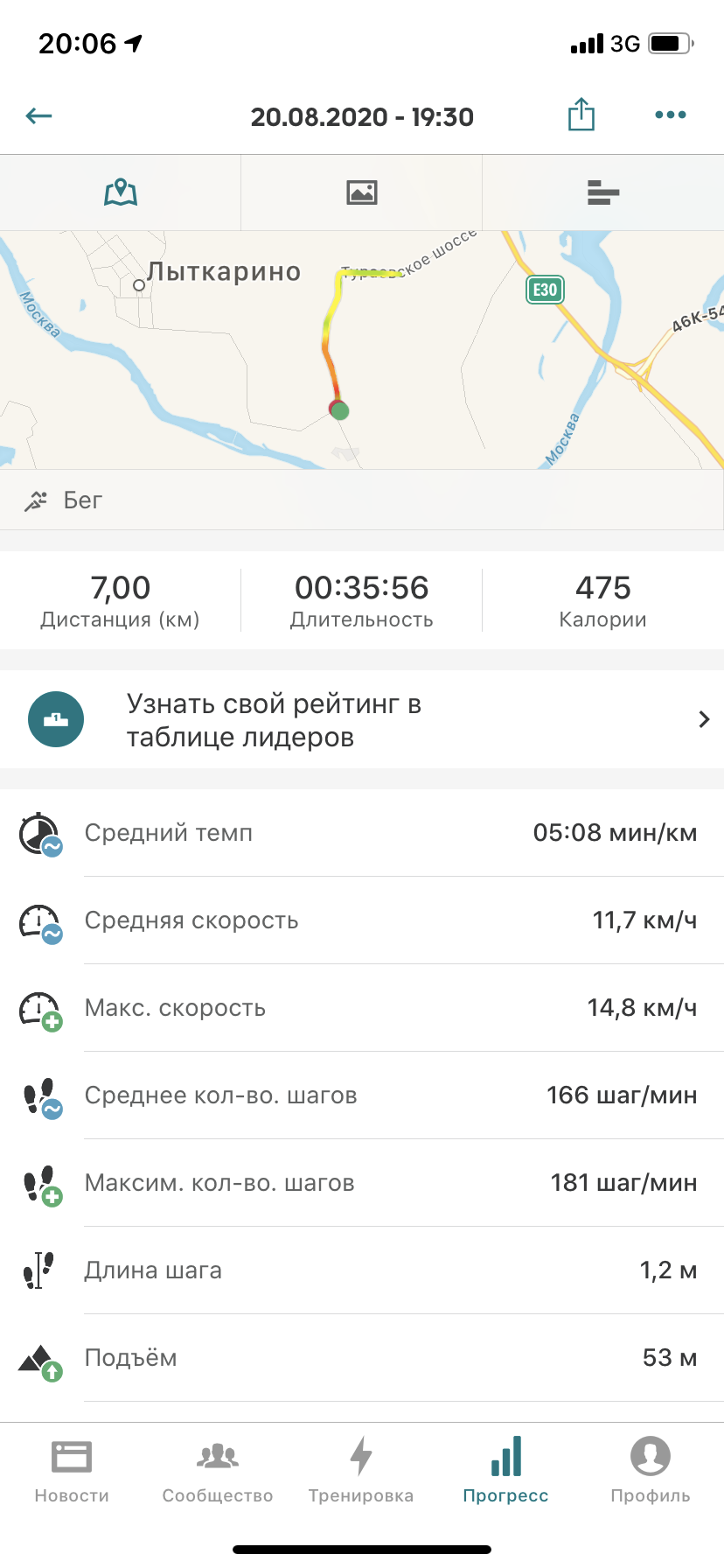724x1568 pixels.
Task: Share this workout
Action: pos(581,115)
